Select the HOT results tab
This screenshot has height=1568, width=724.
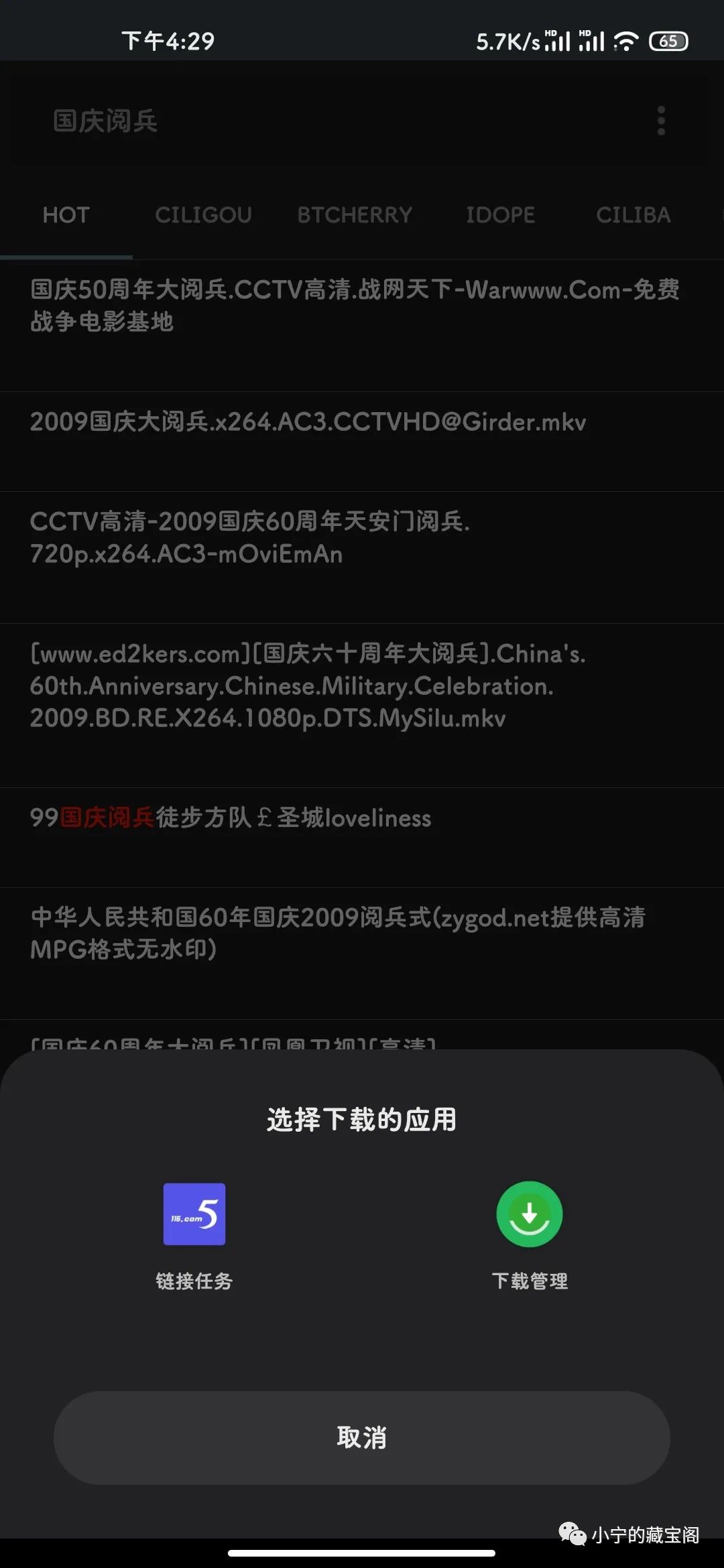click(x=66, y=215)
